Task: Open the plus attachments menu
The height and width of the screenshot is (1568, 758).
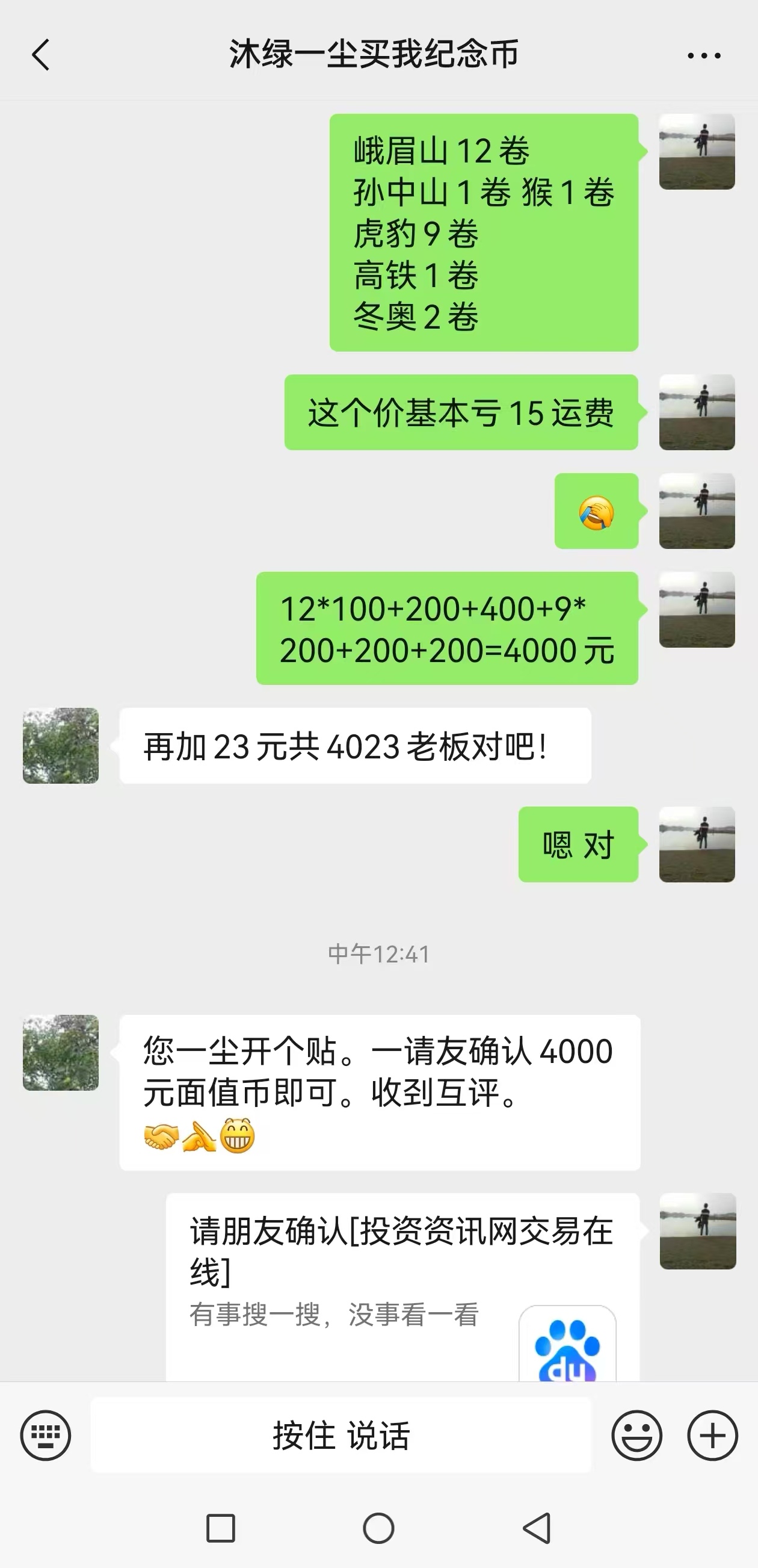Action: click(712, 1436)
